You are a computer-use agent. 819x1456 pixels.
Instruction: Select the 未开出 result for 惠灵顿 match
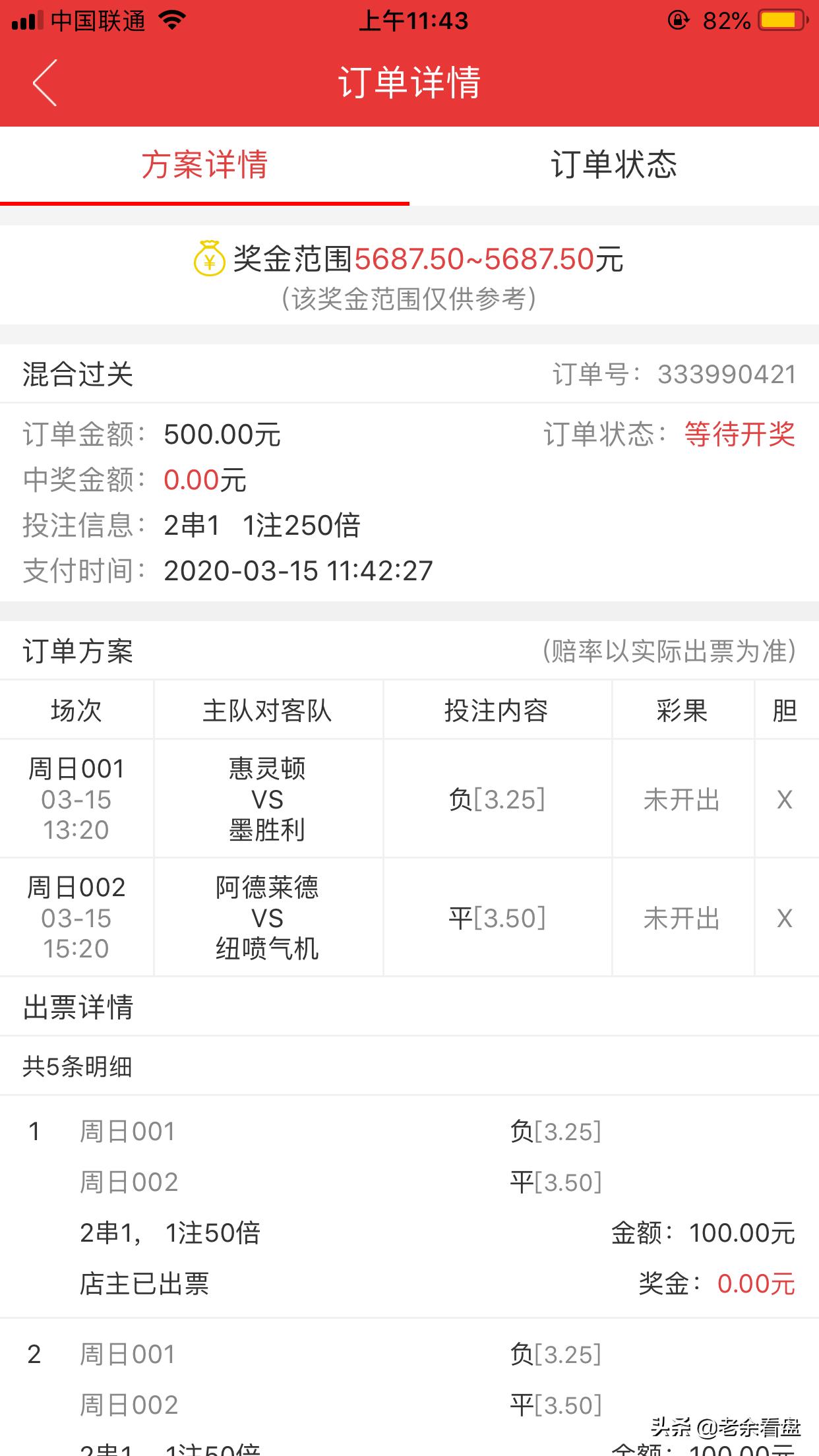[x=682, y=799]
